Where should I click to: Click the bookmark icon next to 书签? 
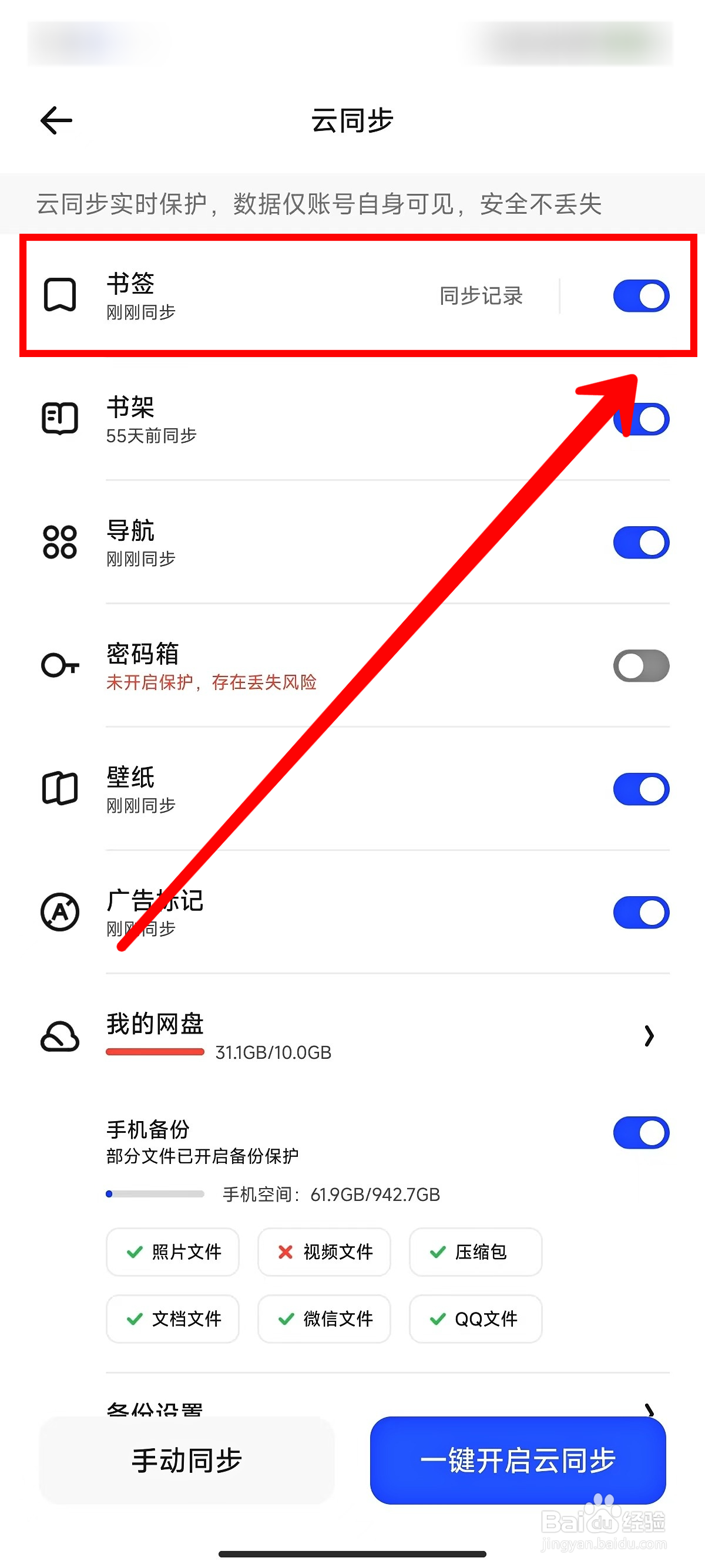tap(59, 296)
